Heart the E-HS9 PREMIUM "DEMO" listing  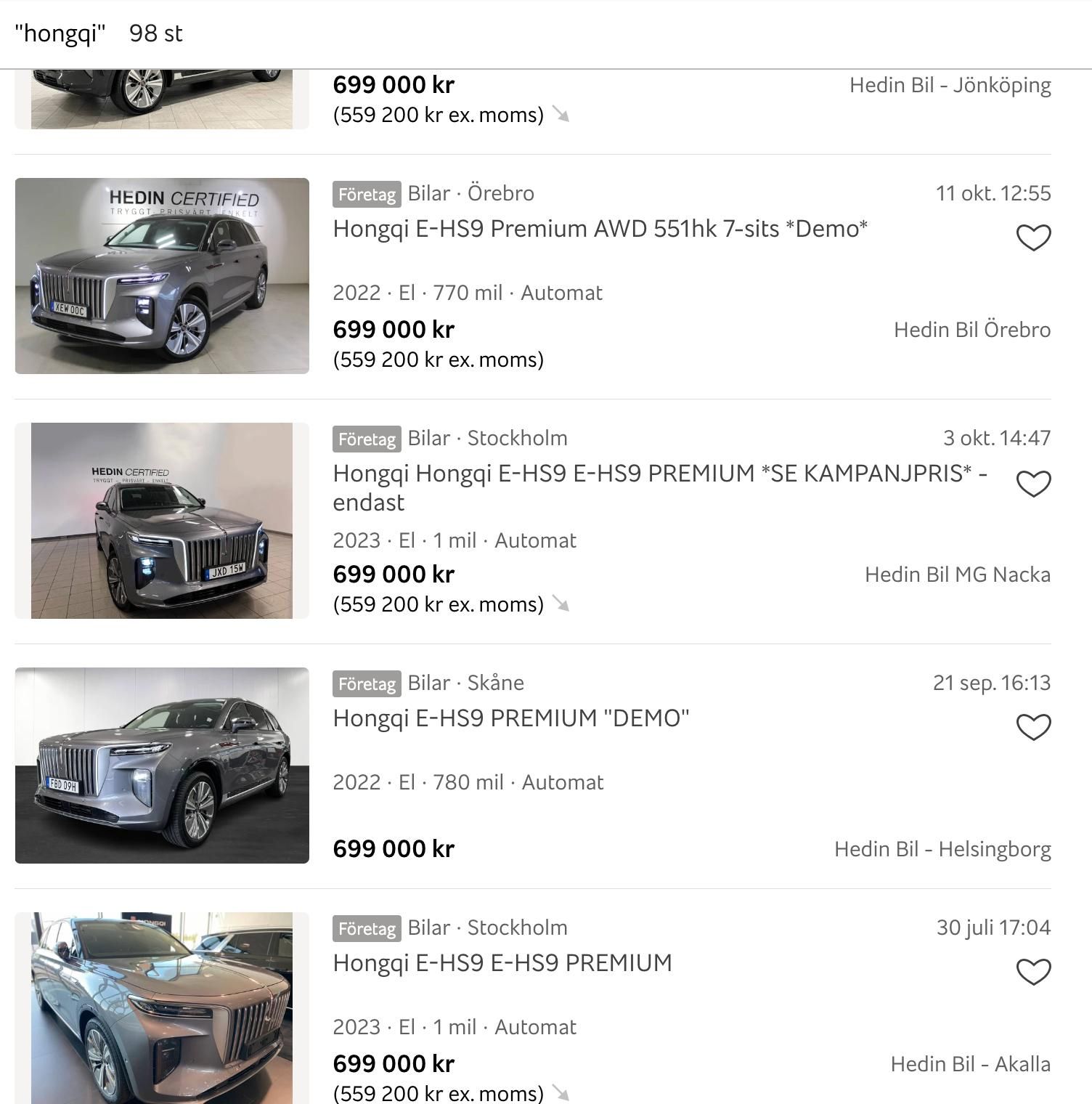(x=1033, y=727)
